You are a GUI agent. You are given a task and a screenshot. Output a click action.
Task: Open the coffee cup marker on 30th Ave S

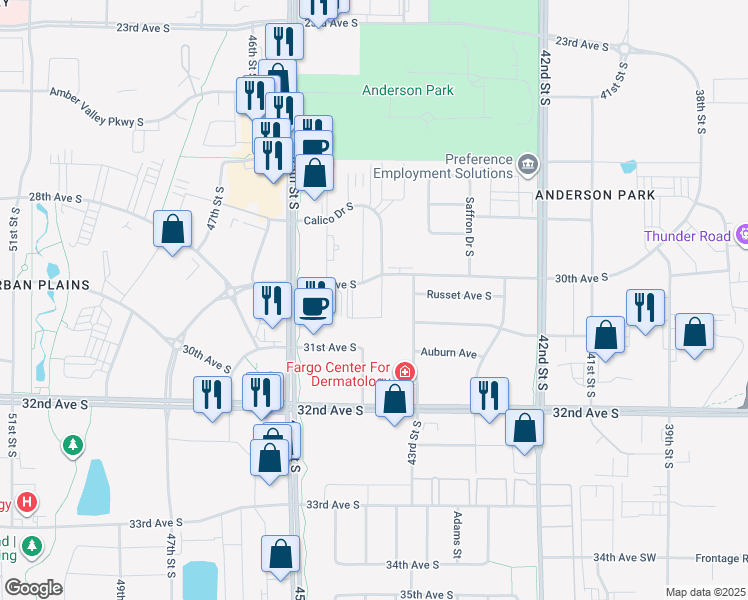click(316, 306)
